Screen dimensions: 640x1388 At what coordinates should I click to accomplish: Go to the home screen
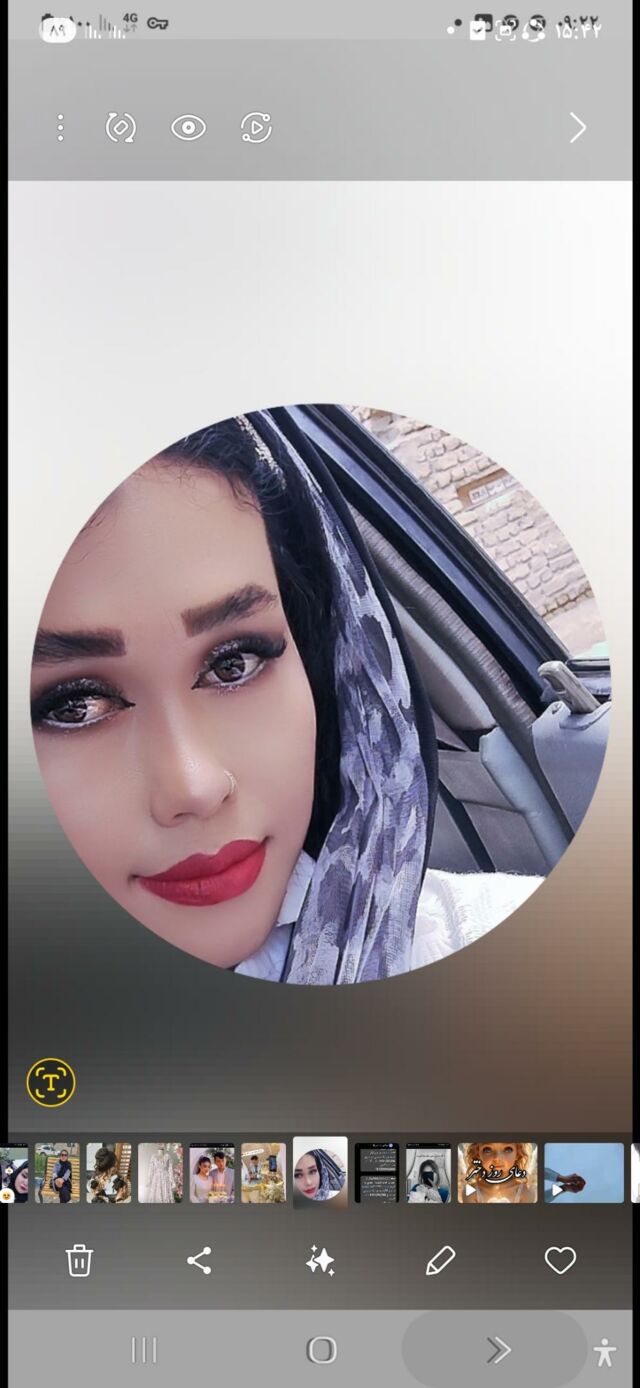pos(321,1351)
